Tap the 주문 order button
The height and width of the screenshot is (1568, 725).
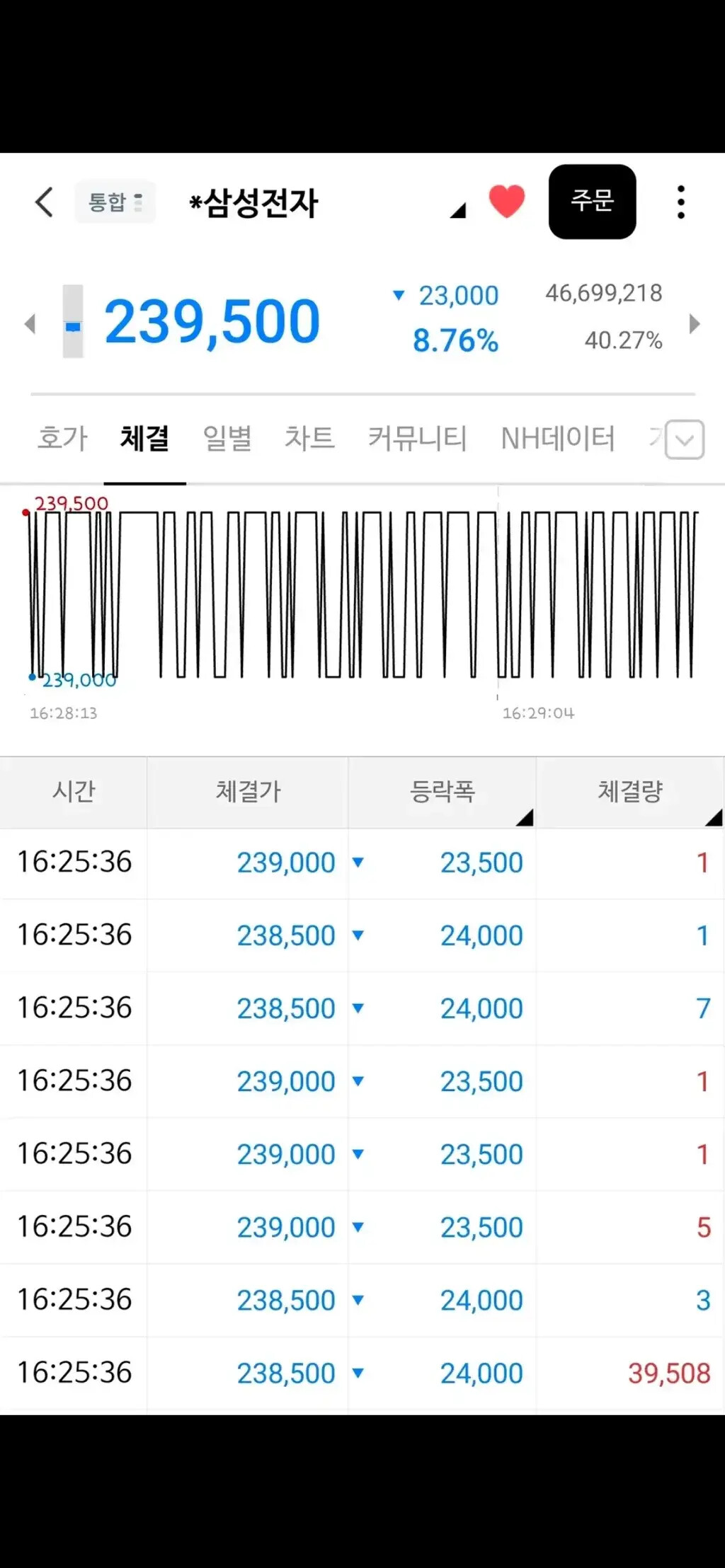(592, 202)
